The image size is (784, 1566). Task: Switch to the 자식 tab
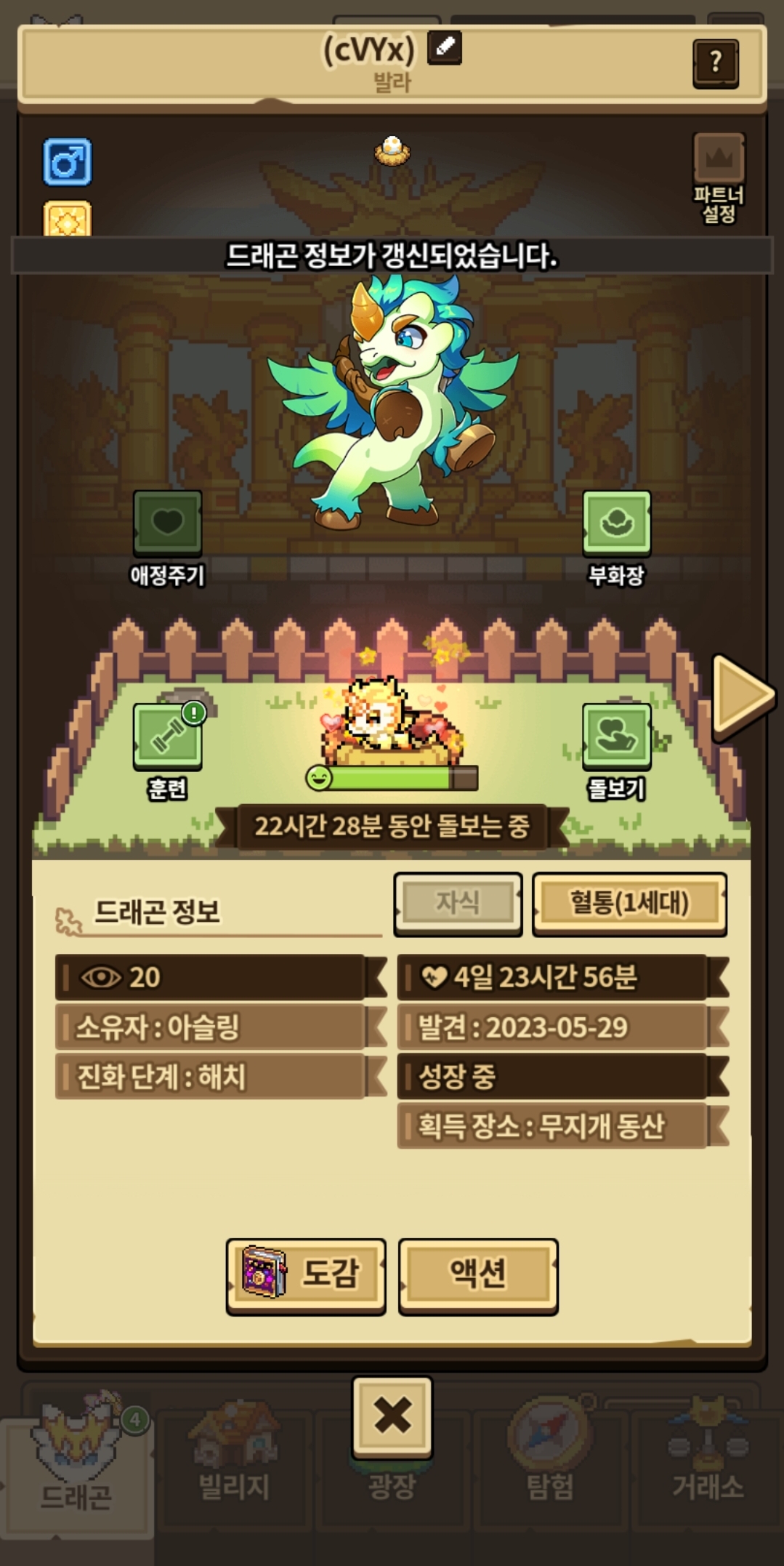point(457,902)
